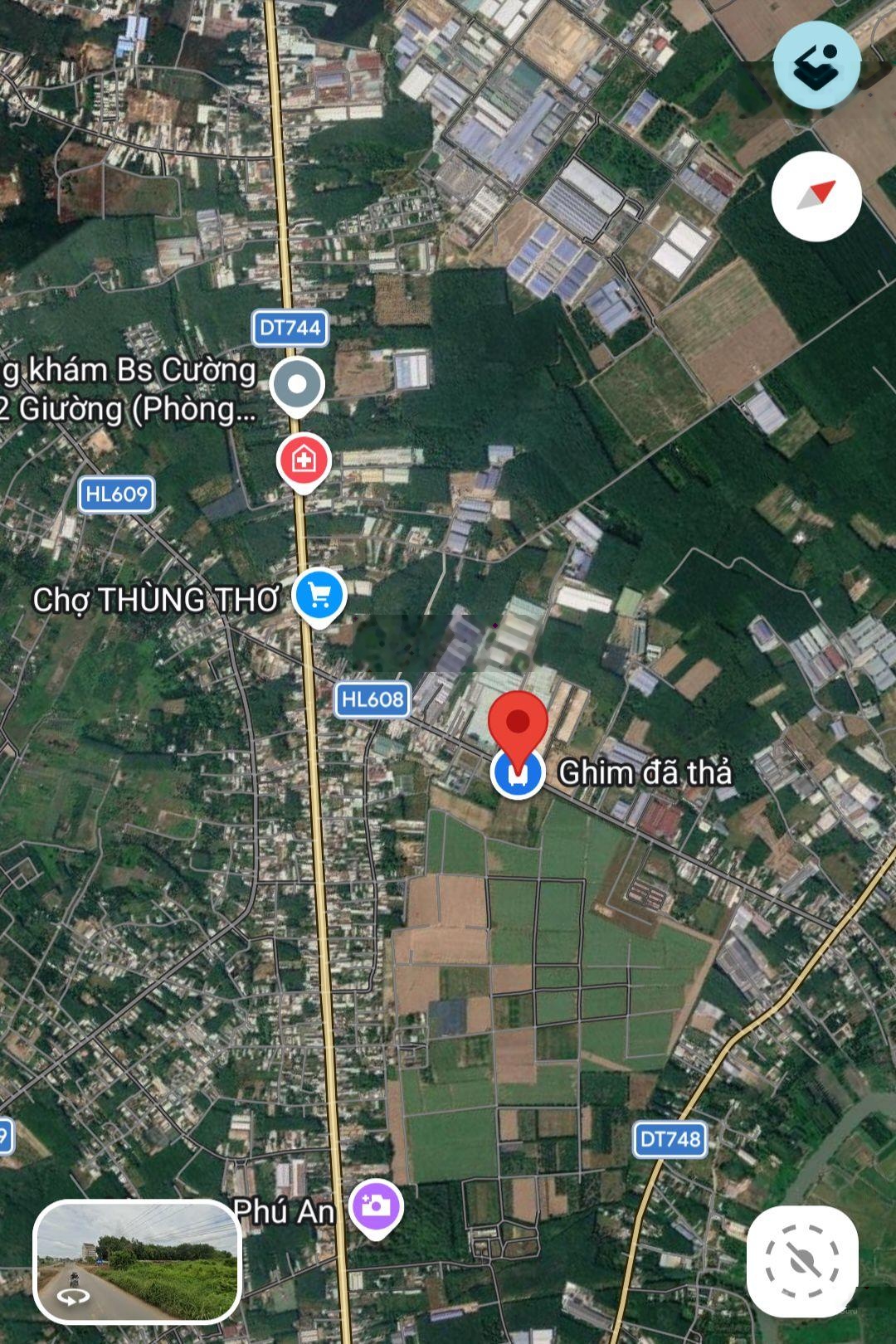Tap the blue place marker beside Ghim đã thả

[518, 773]
